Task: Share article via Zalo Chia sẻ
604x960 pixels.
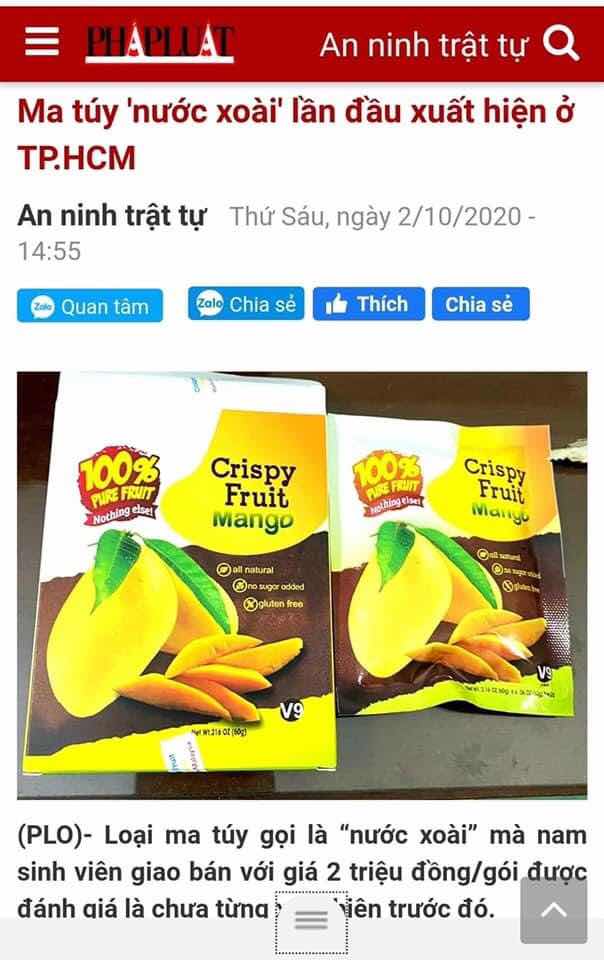Action: pos(247,305)
